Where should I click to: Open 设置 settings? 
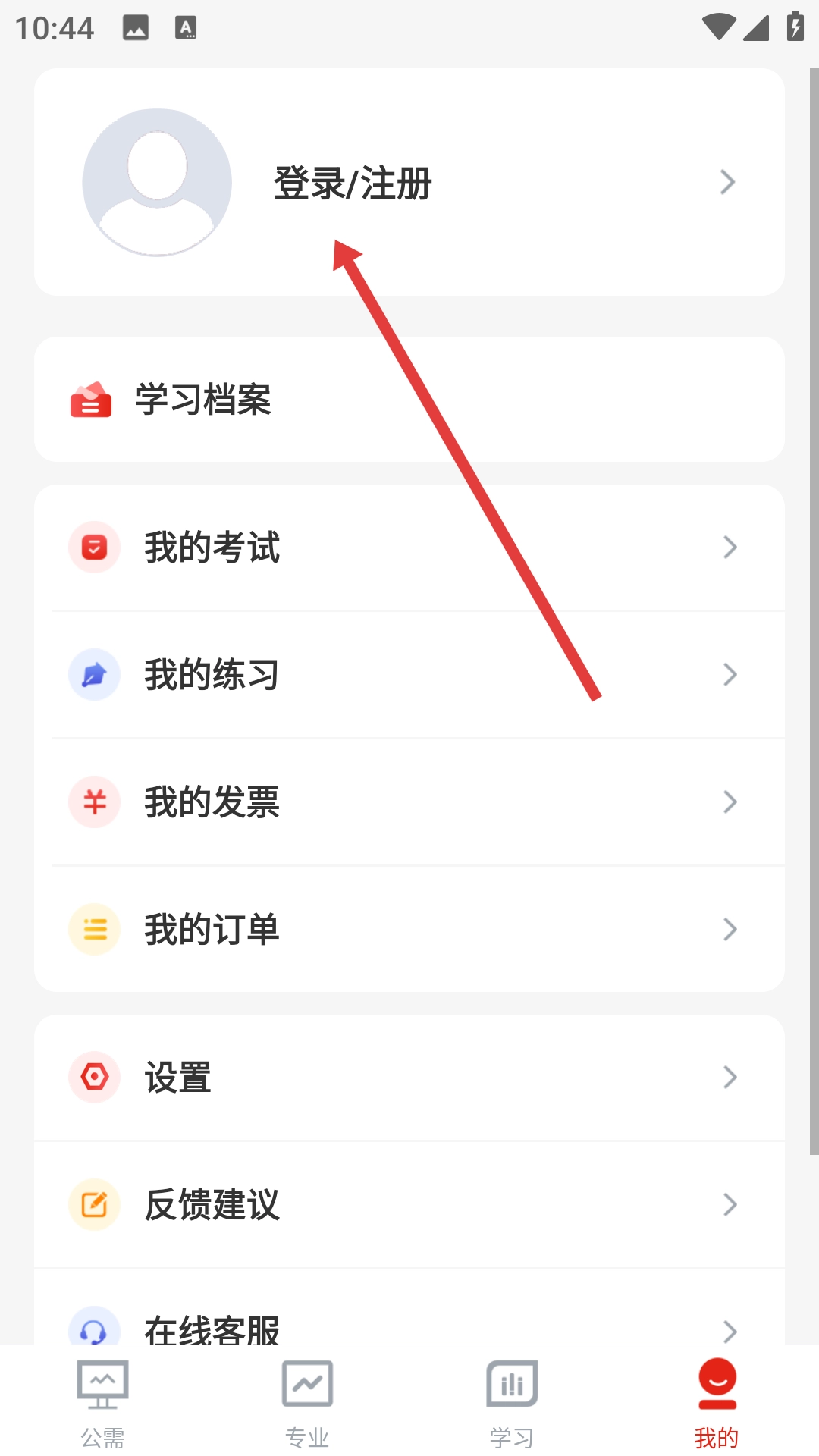tap(409, 1078)
